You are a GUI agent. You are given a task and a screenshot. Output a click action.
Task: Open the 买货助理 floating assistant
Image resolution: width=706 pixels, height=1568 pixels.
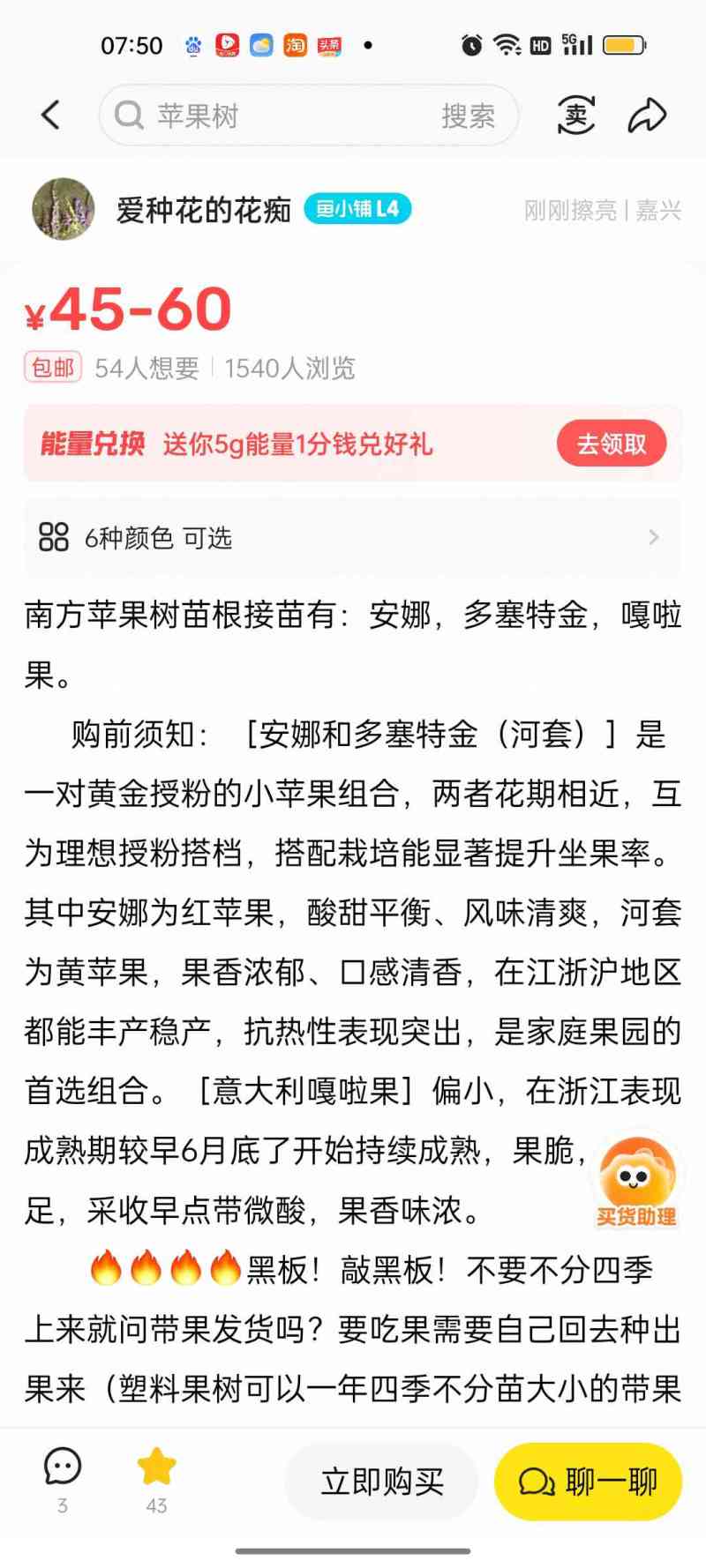636,1182
